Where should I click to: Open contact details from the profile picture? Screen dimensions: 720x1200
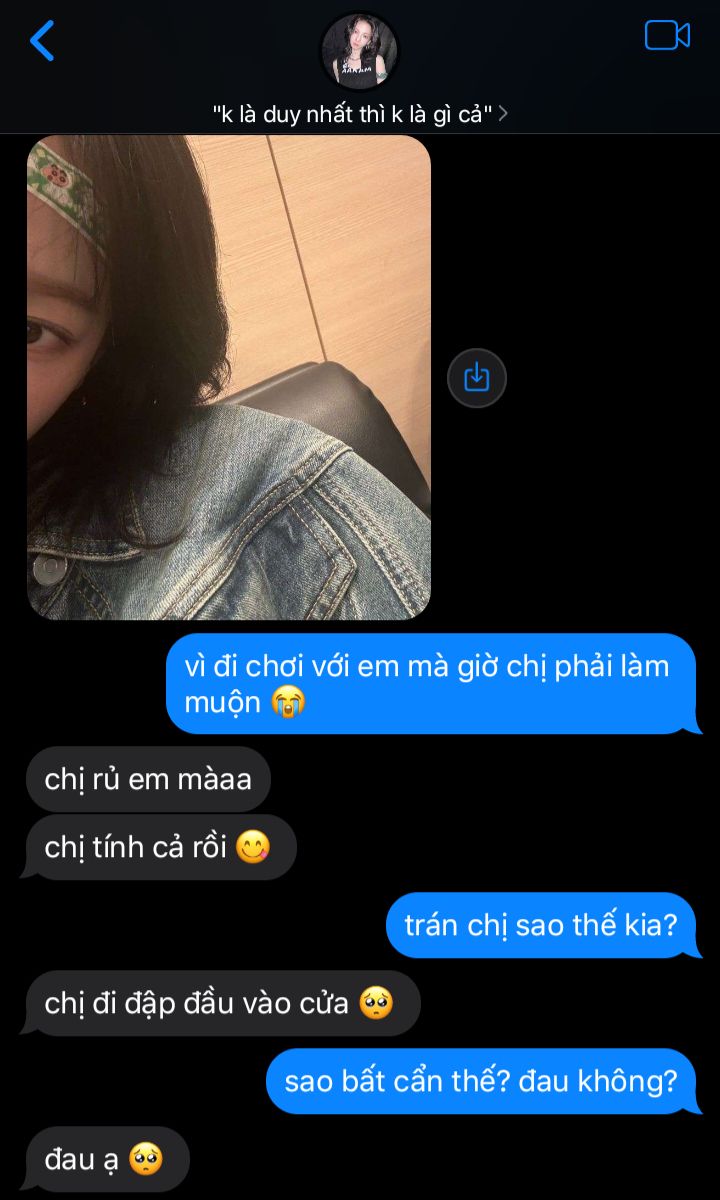359,51
